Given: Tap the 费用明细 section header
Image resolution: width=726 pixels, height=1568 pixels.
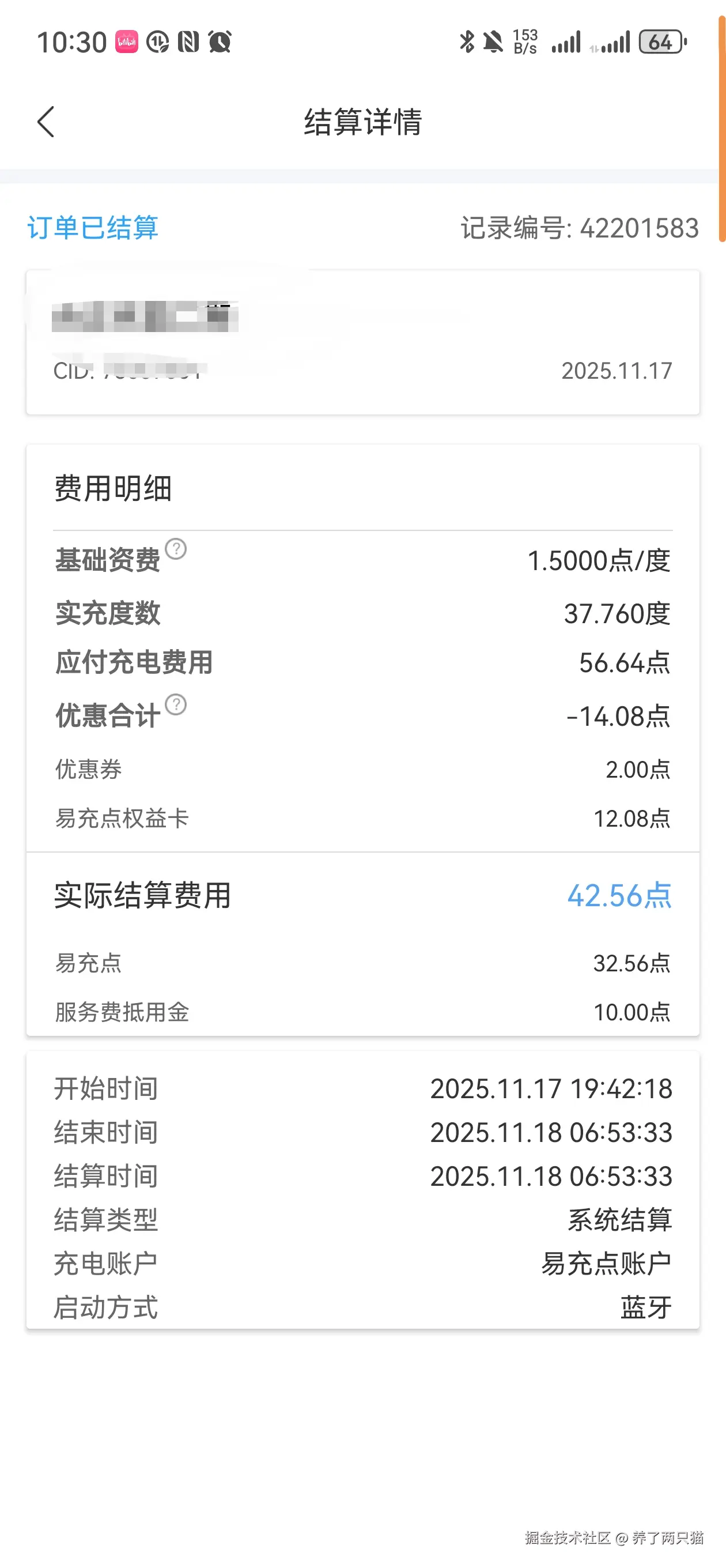Looking at the screenshot, I should (112, 489).
